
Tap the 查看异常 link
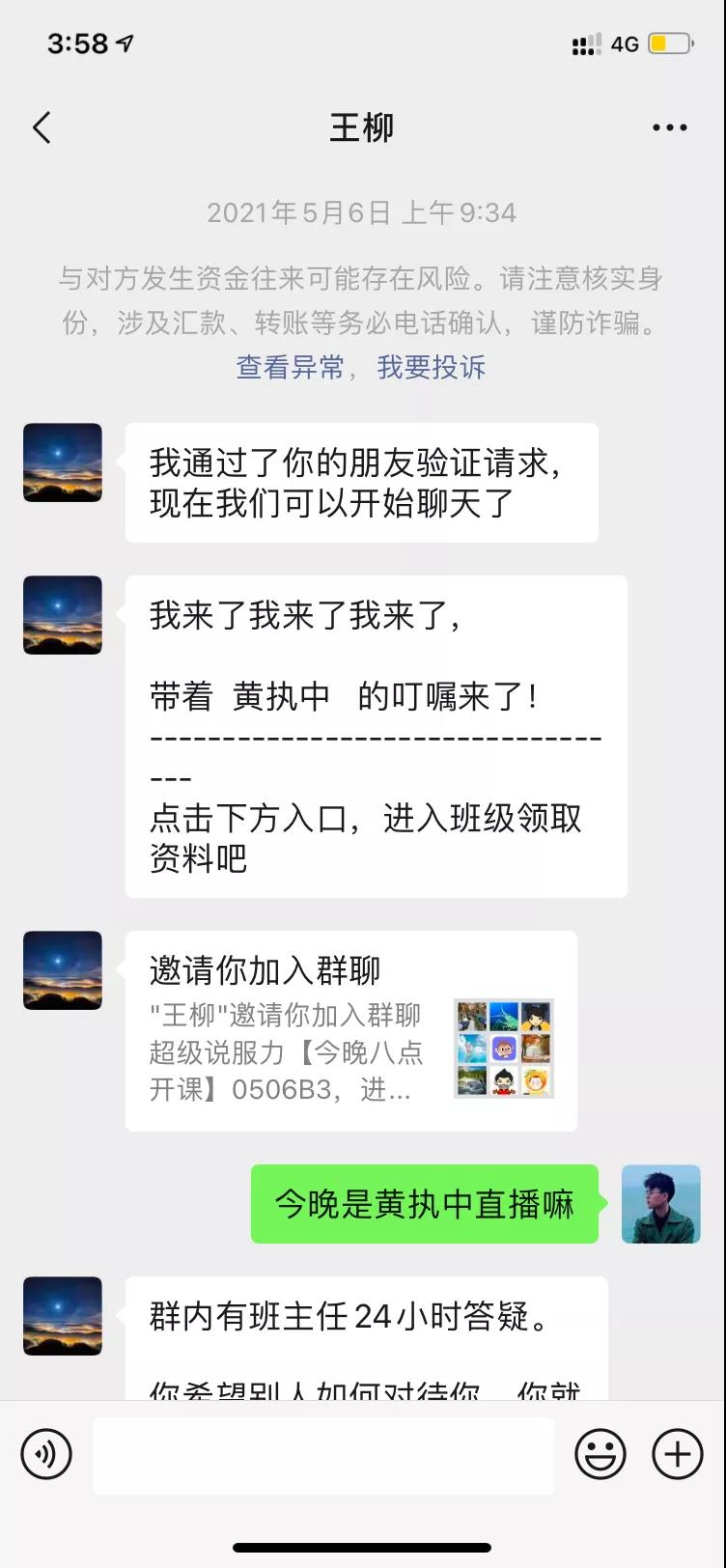290,367
